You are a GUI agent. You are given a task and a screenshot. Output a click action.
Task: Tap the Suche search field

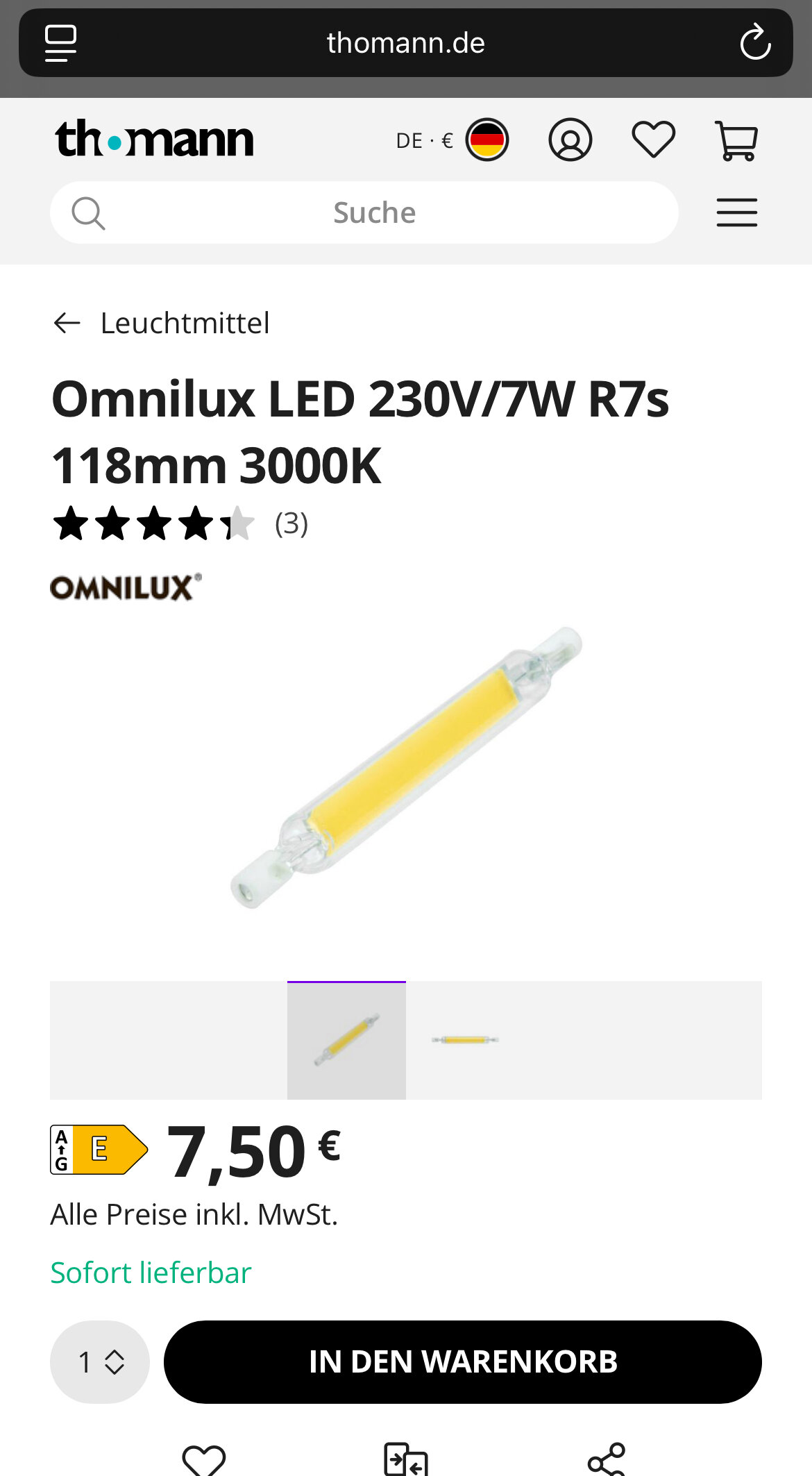pos(364,212)
